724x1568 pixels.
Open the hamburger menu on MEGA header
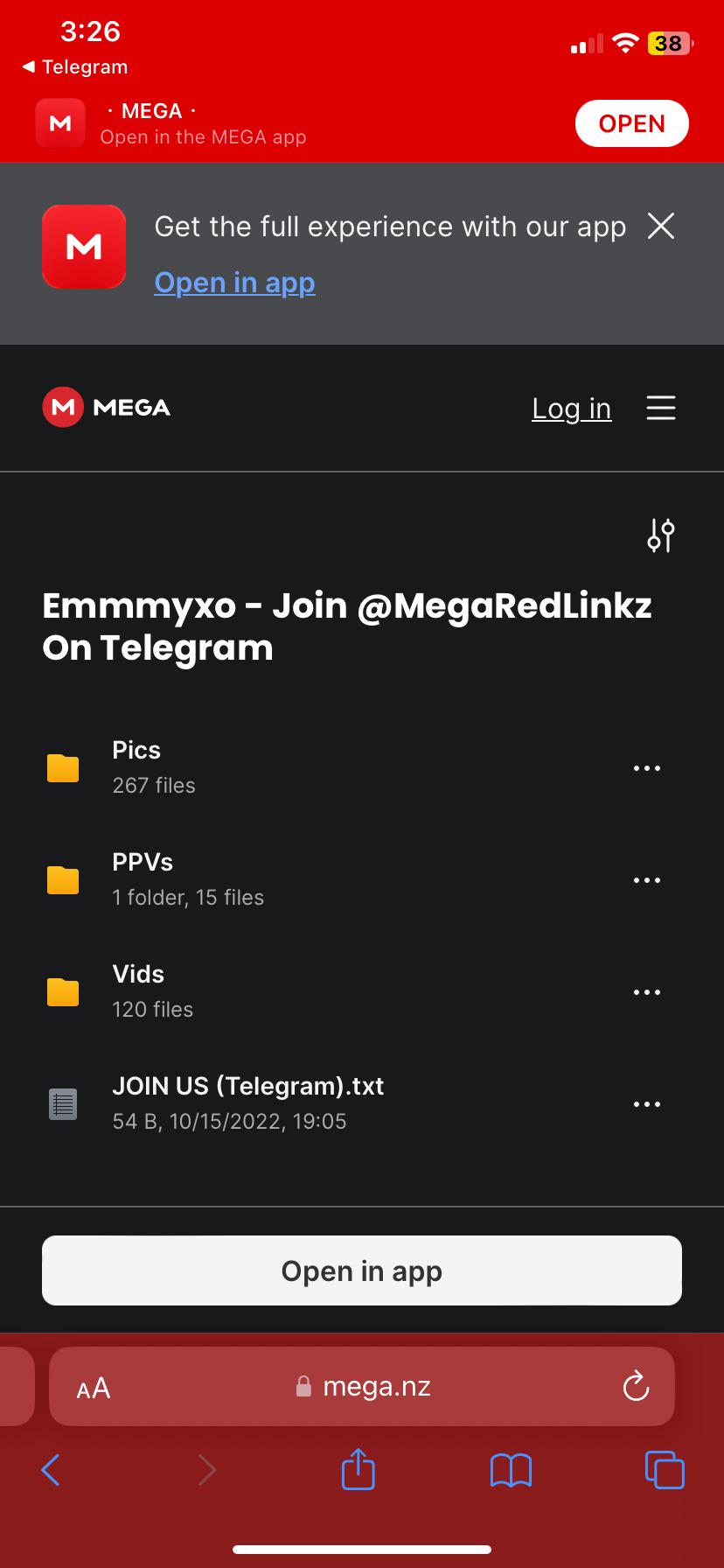click(x=661, y=407)
